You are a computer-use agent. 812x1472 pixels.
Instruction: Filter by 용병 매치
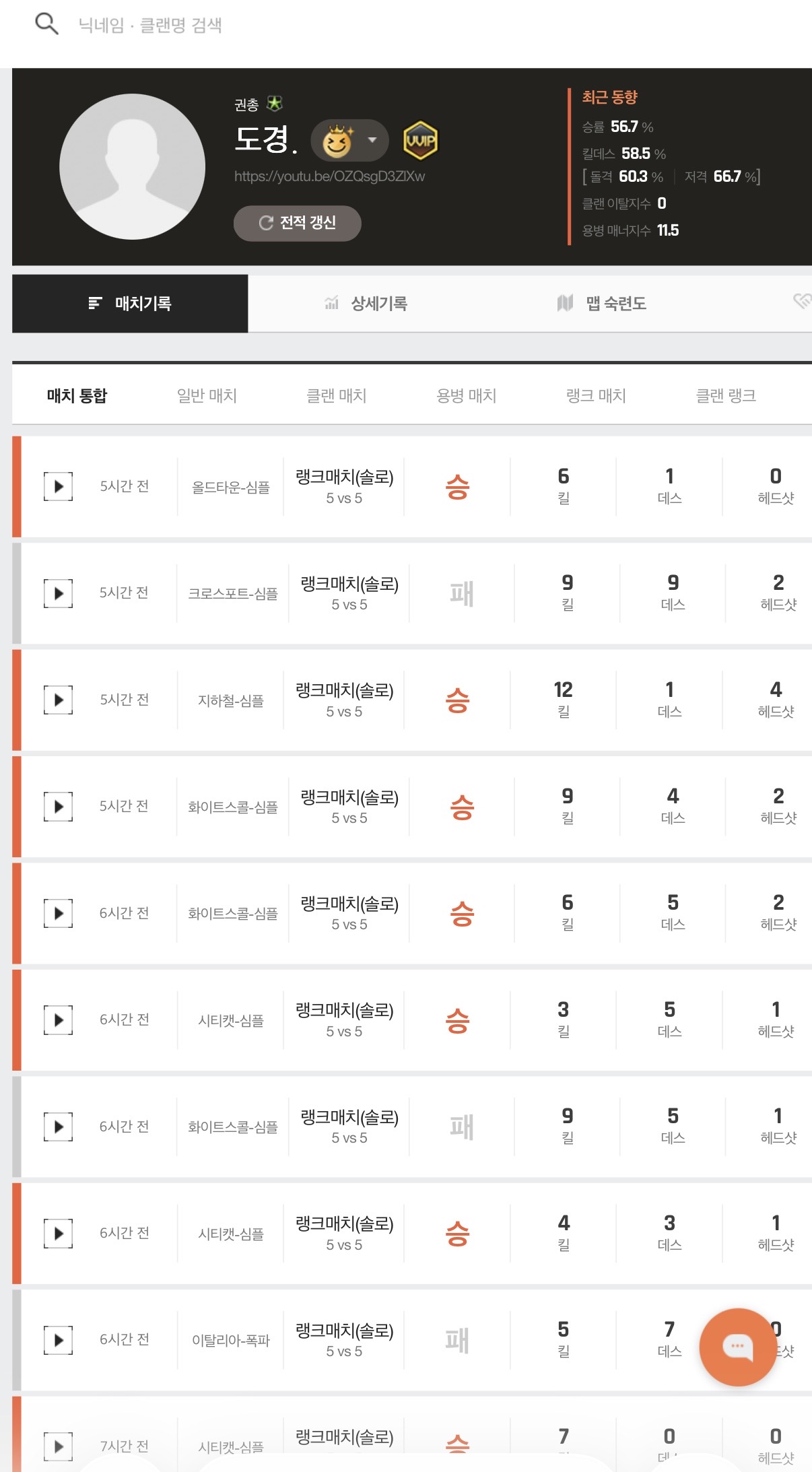coord(467,396)
